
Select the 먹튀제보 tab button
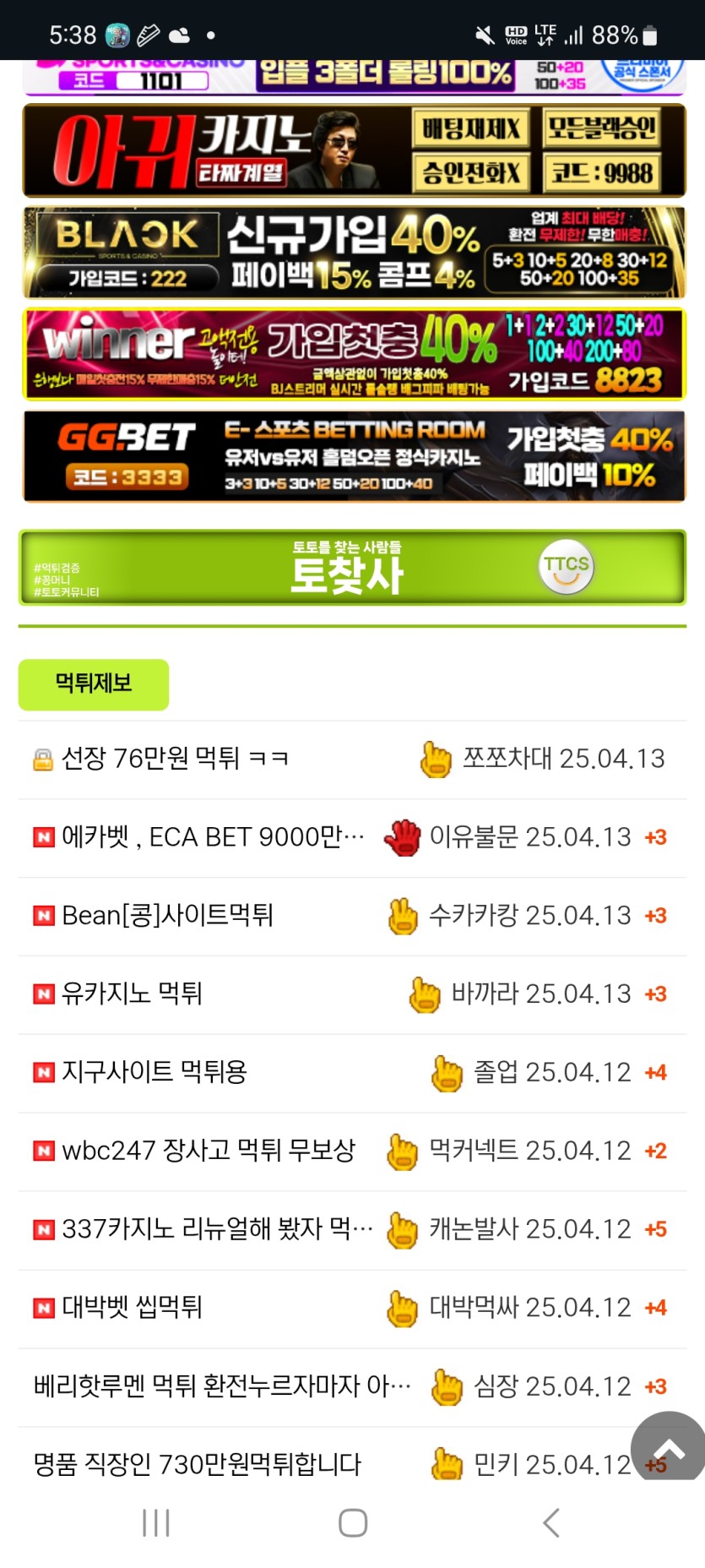point(94,683)
